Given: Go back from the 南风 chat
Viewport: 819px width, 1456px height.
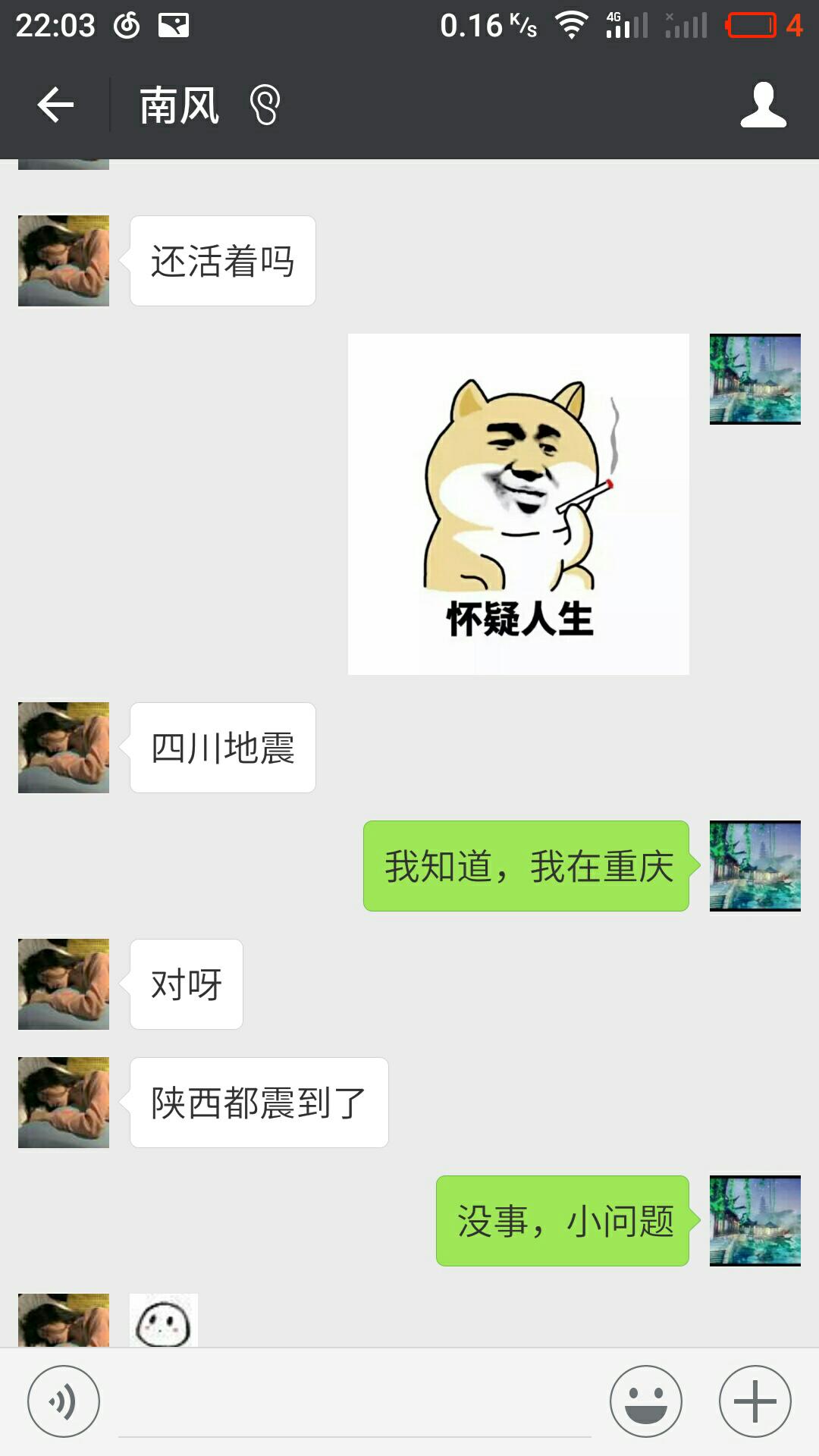Looking at the screenshot, I should [x=55, y=105].
